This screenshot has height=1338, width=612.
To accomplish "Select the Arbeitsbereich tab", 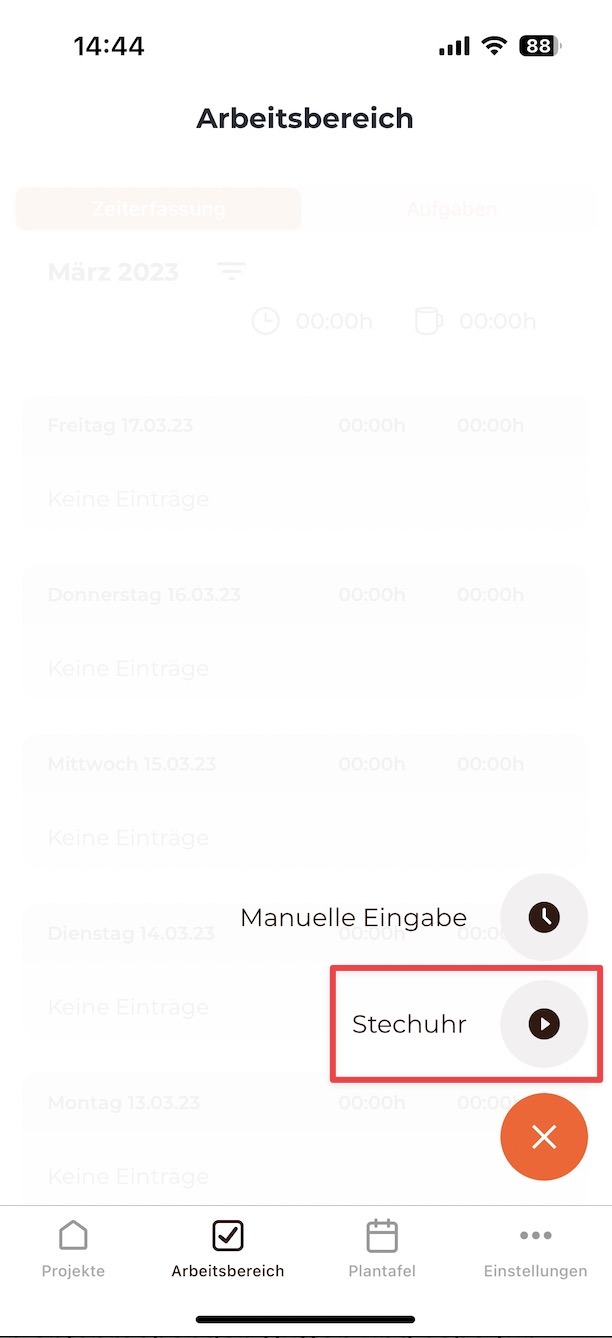I will tap(228, 1249).
